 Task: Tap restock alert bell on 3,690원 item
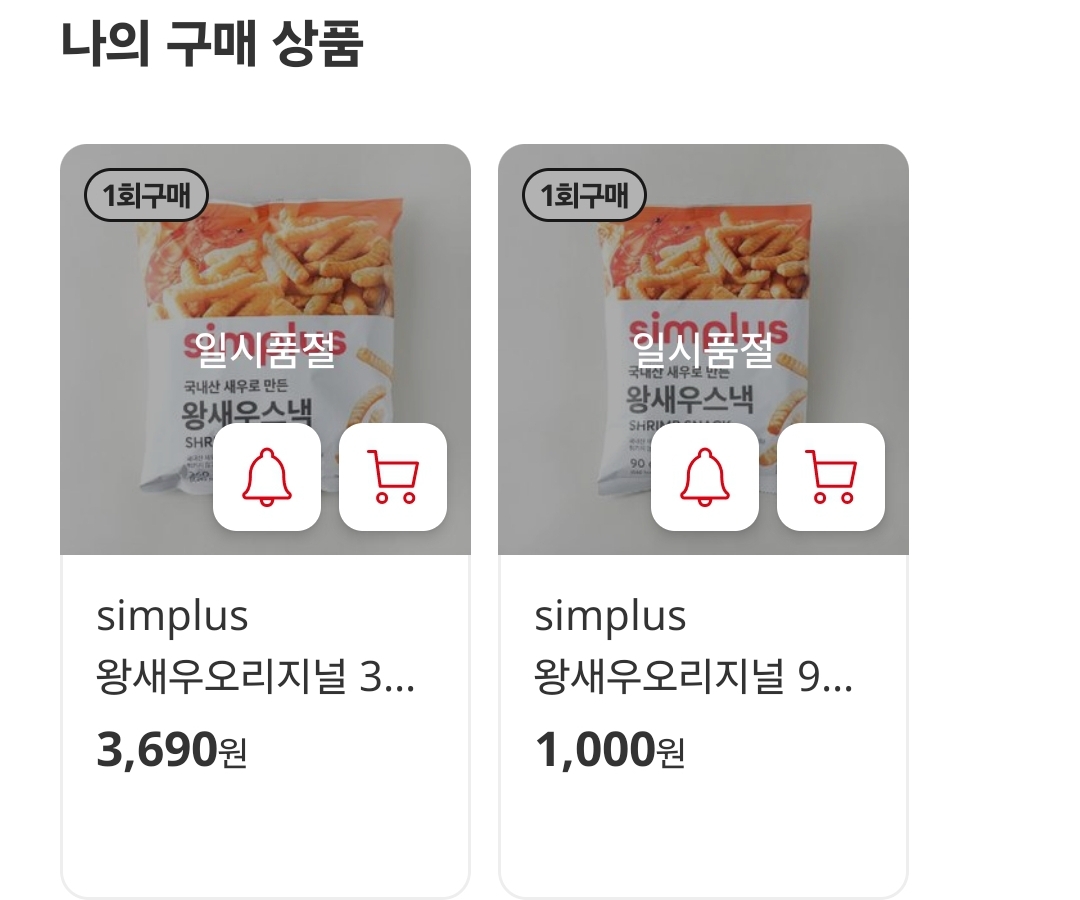pyautogui.click(x=267, y=477)
